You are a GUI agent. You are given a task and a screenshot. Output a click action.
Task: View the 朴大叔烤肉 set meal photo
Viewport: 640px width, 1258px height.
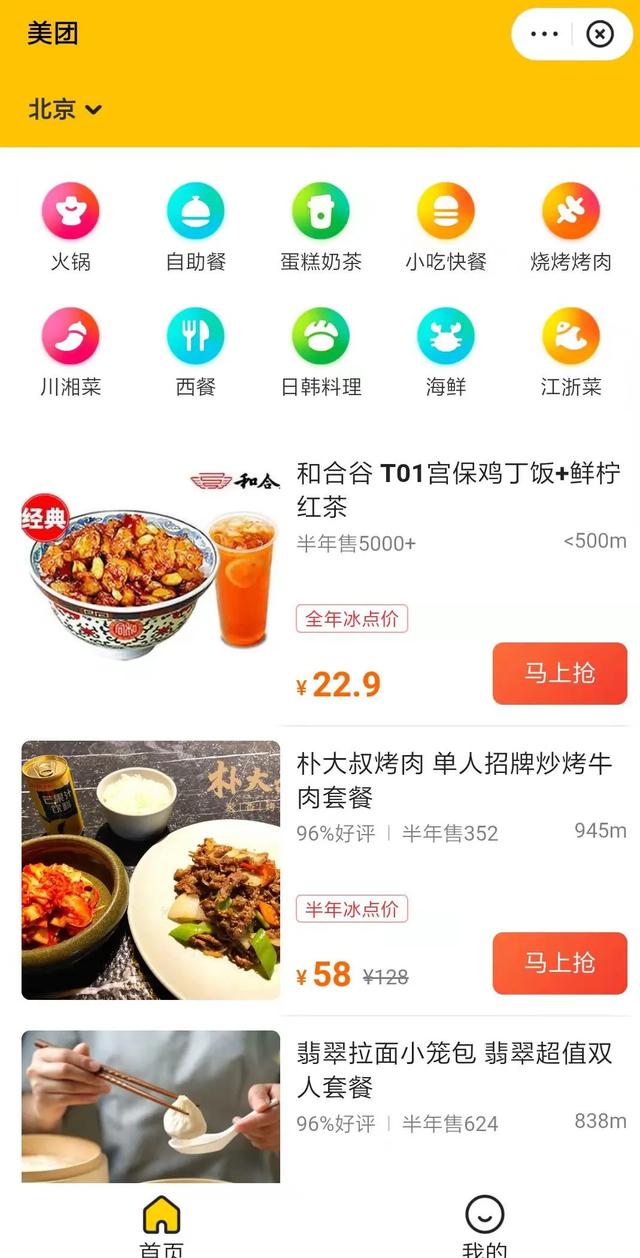coord(150,870)
